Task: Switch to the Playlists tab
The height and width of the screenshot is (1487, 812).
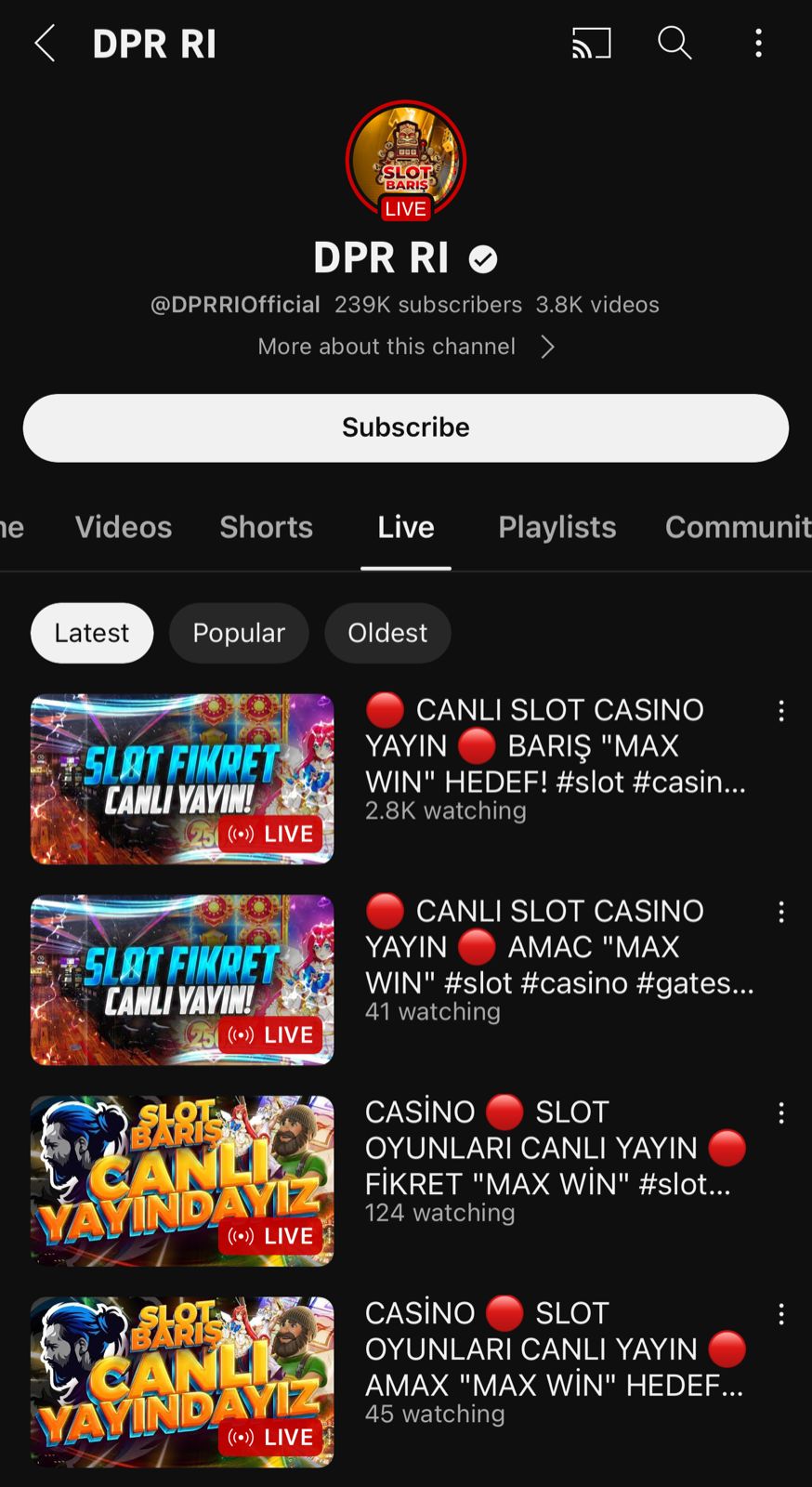Action: click(557, 527)
